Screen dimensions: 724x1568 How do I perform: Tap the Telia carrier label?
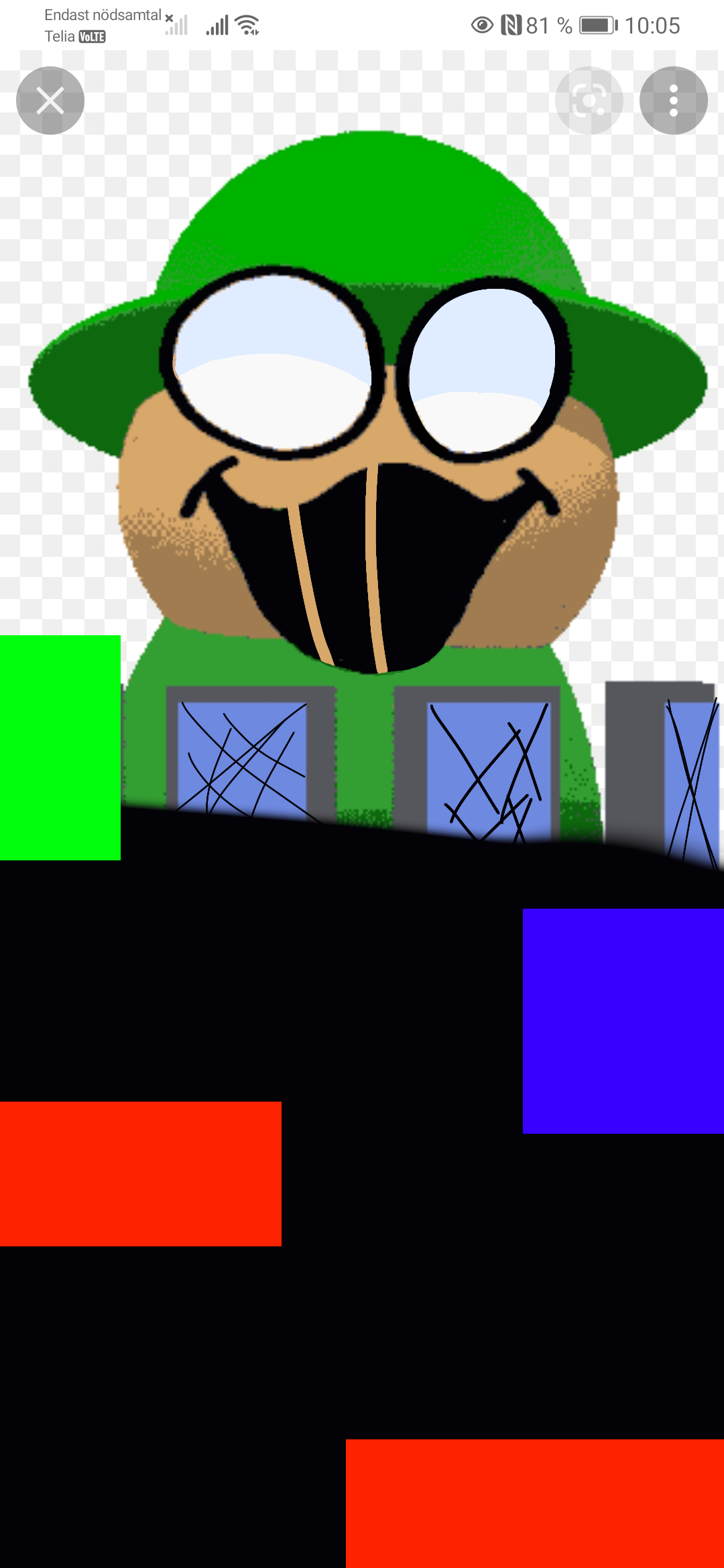pyautogui.click(x=59, y=38)
